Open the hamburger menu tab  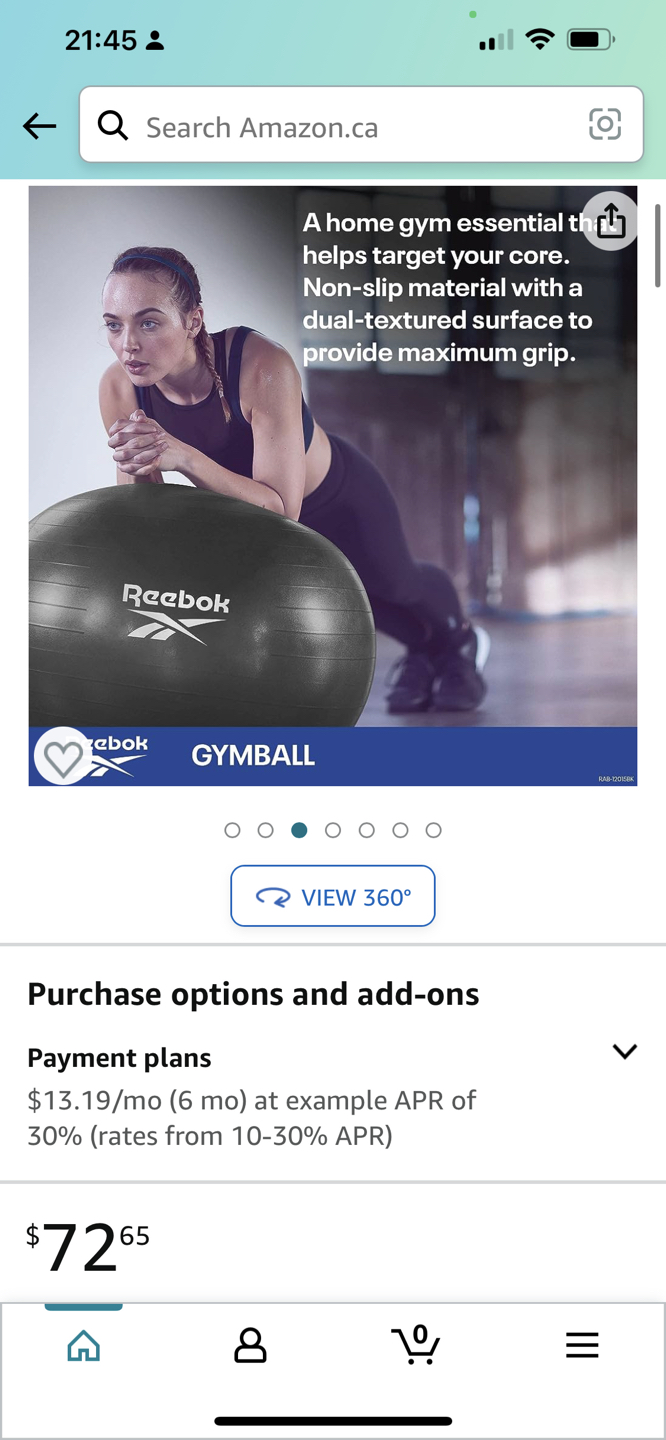tap(582, 1346)
